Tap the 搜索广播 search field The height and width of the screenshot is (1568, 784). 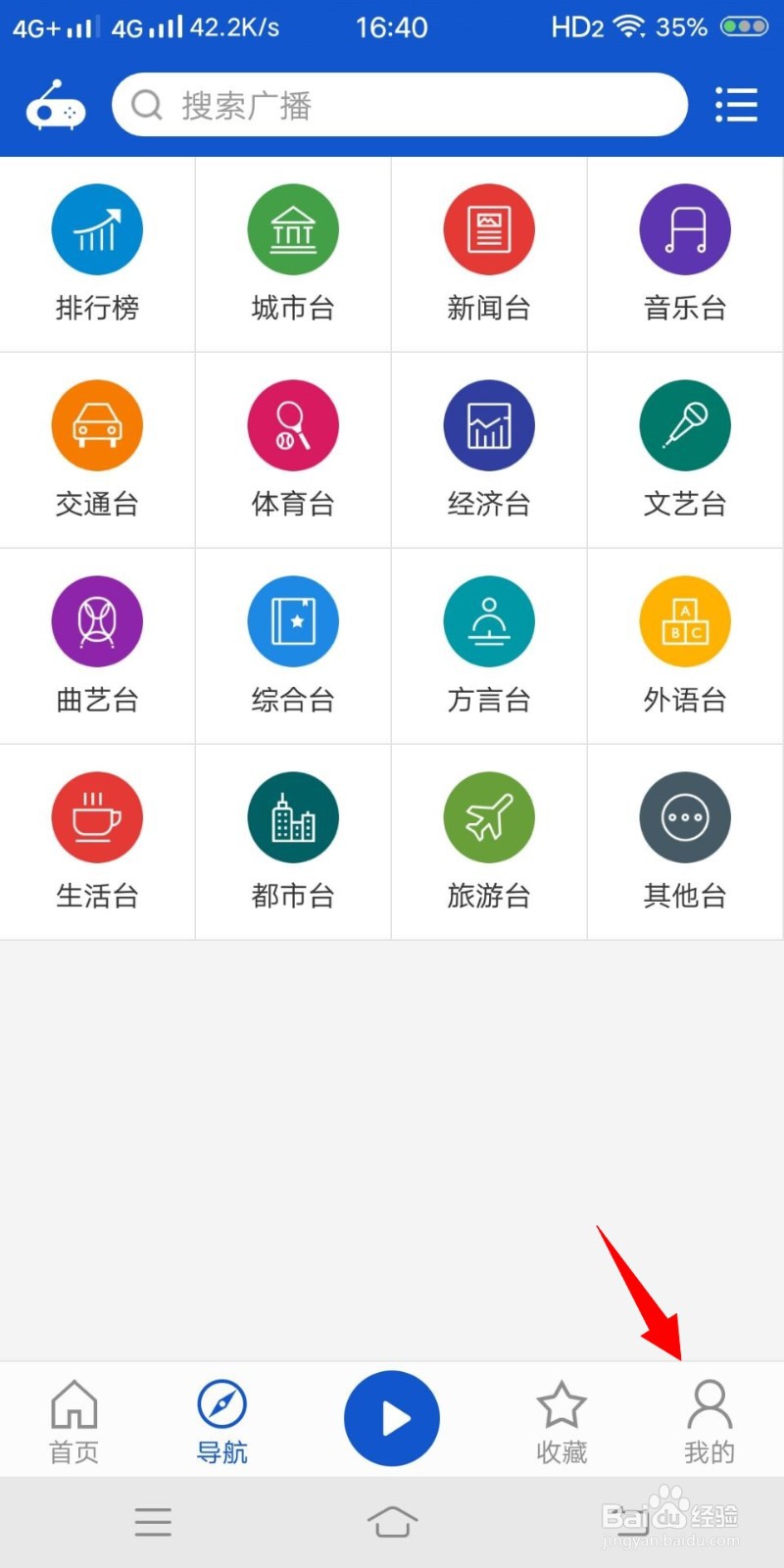click(400, 104)
